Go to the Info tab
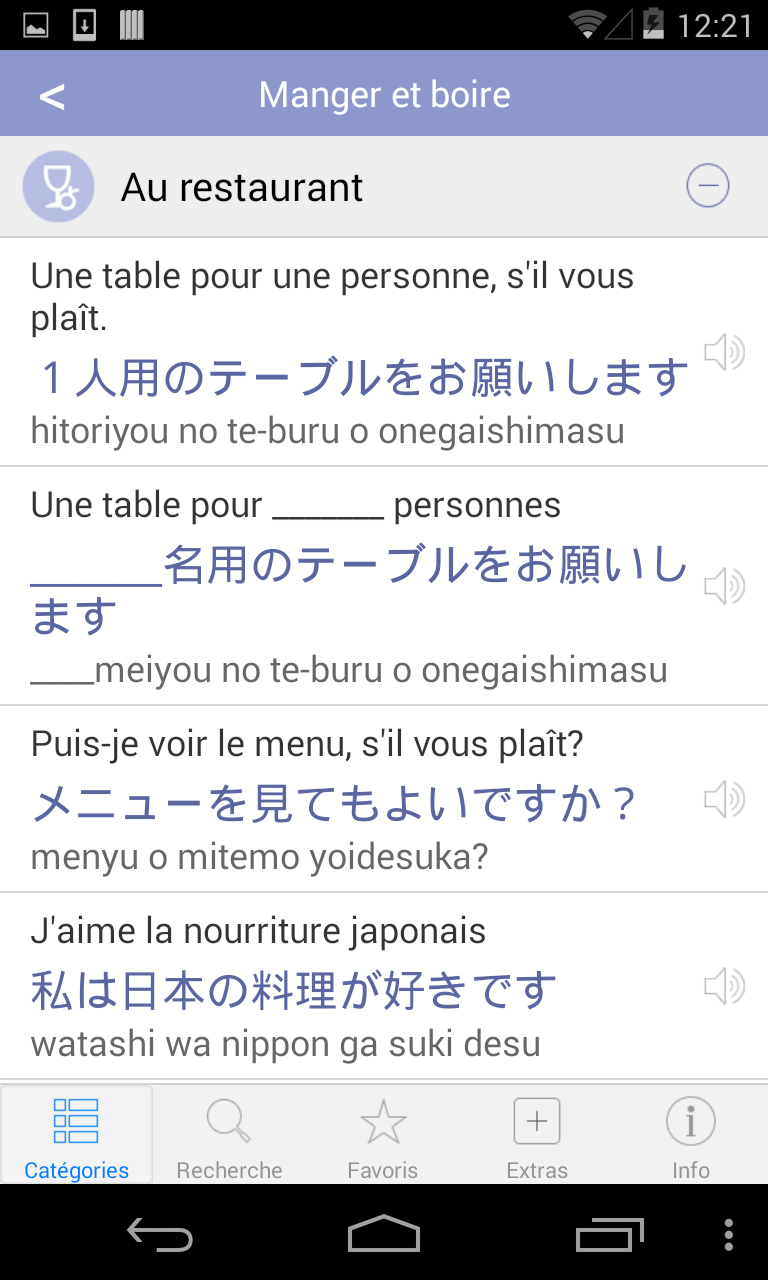 [x=691, y=1136]
